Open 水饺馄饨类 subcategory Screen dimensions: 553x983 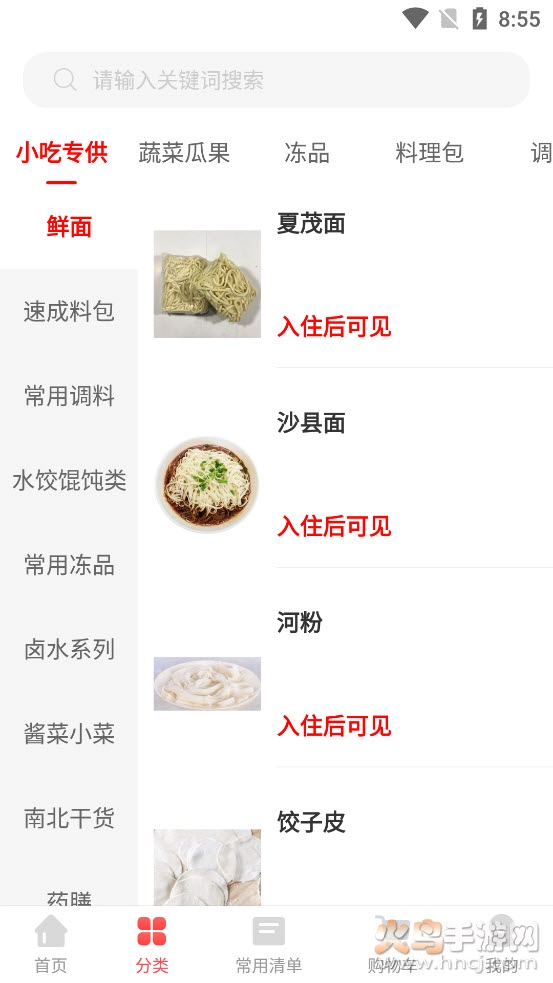(69, 481)
